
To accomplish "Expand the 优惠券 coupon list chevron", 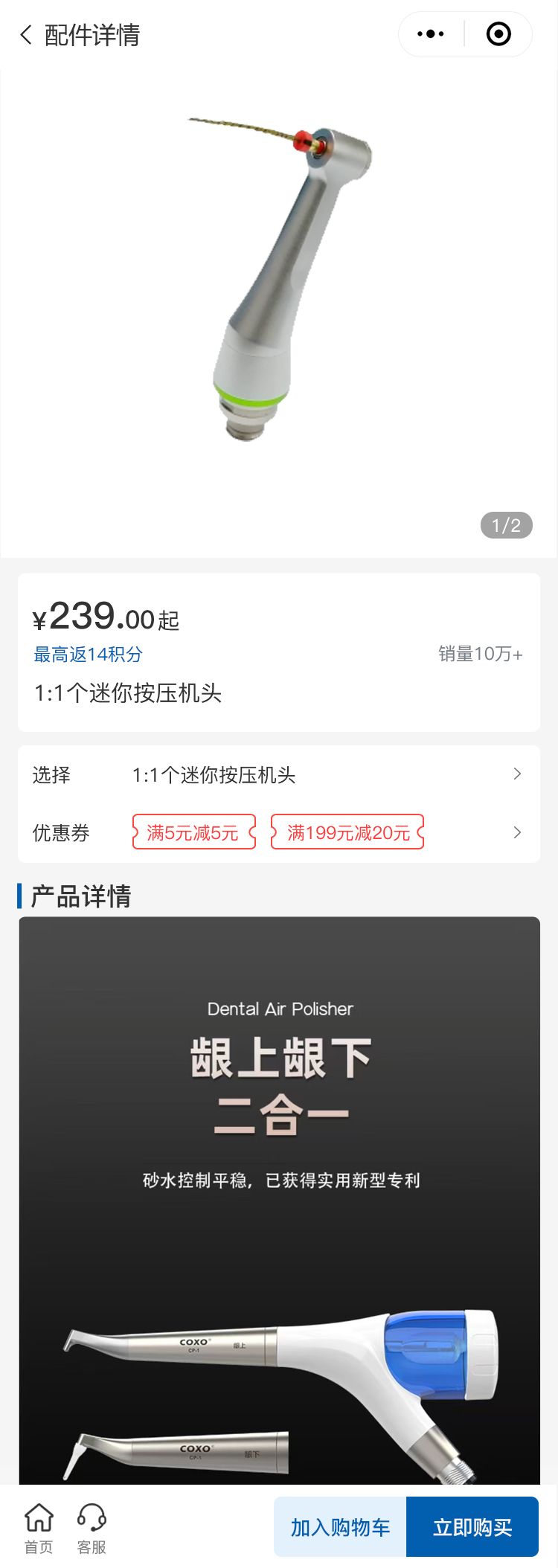I will [x=517, y=832].
